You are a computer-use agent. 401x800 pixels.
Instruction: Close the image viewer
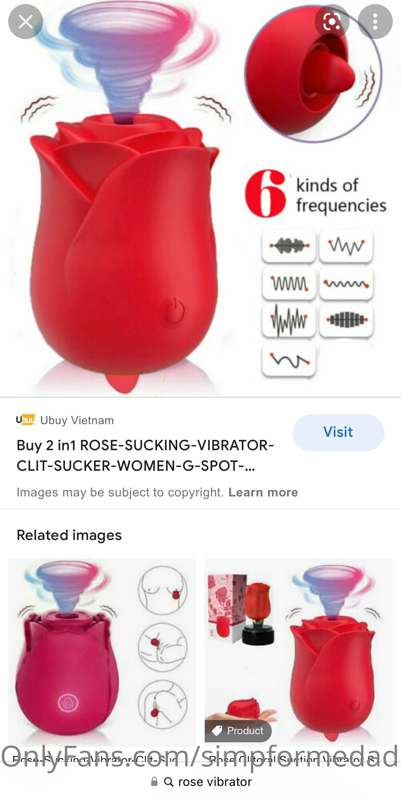tap(25, 21)
